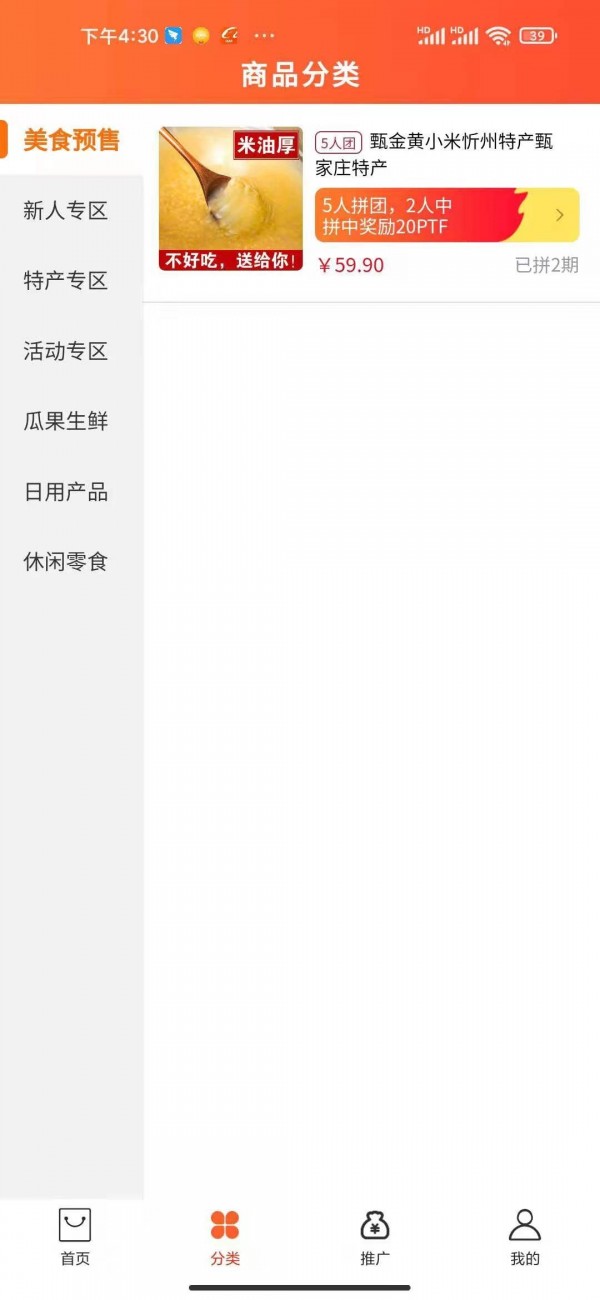Select the 休闲零食 category
Viewport: 600px width, 1300px height.
[x=66, y=562]
